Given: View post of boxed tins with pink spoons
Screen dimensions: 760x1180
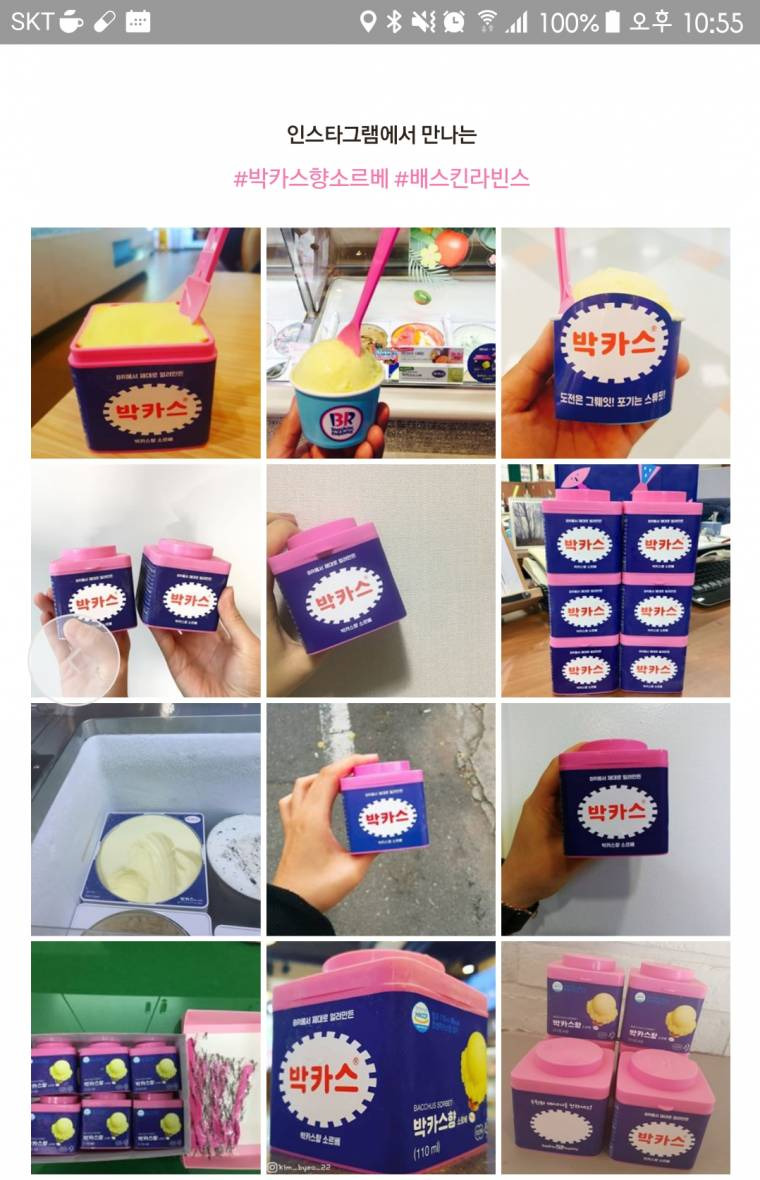Looking at the screenshot, I should point(145,1057).
